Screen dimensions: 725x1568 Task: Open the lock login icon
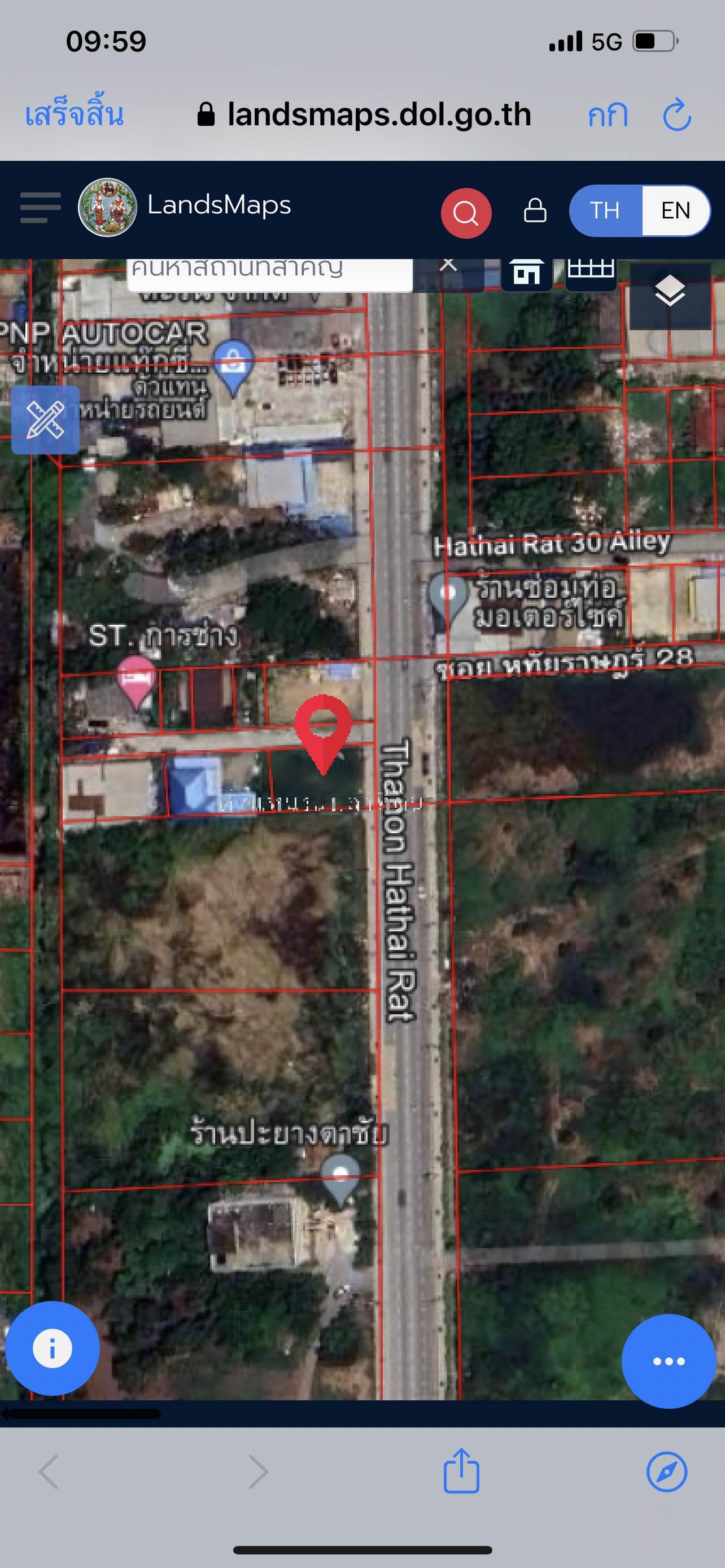tap(535, 211)
